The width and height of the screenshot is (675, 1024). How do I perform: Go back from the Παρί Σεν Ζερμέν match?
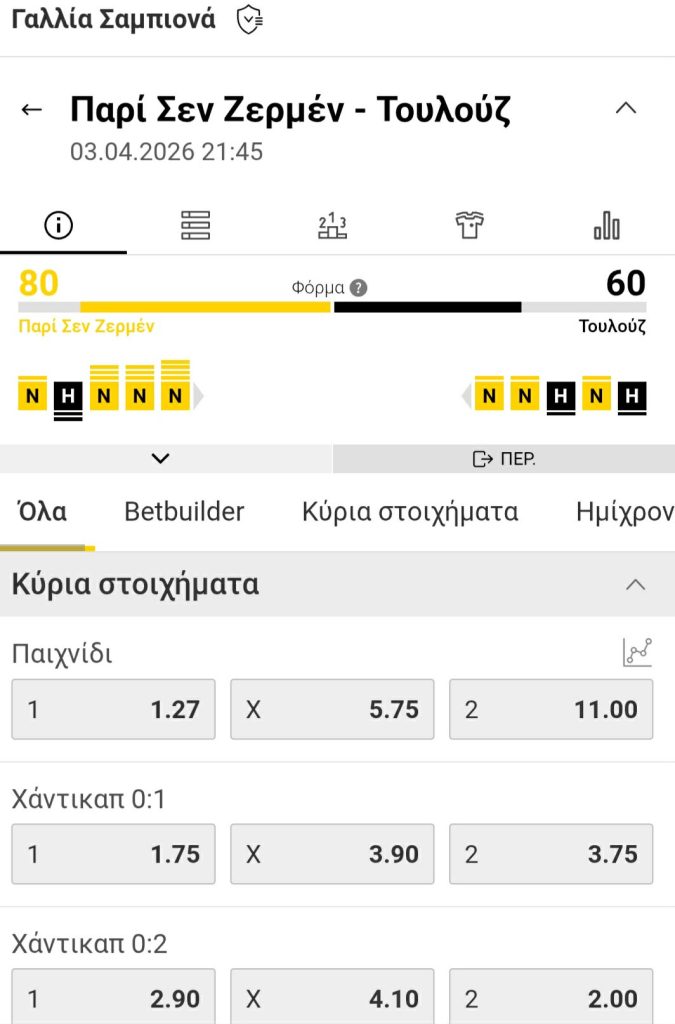tap(32, 110)
